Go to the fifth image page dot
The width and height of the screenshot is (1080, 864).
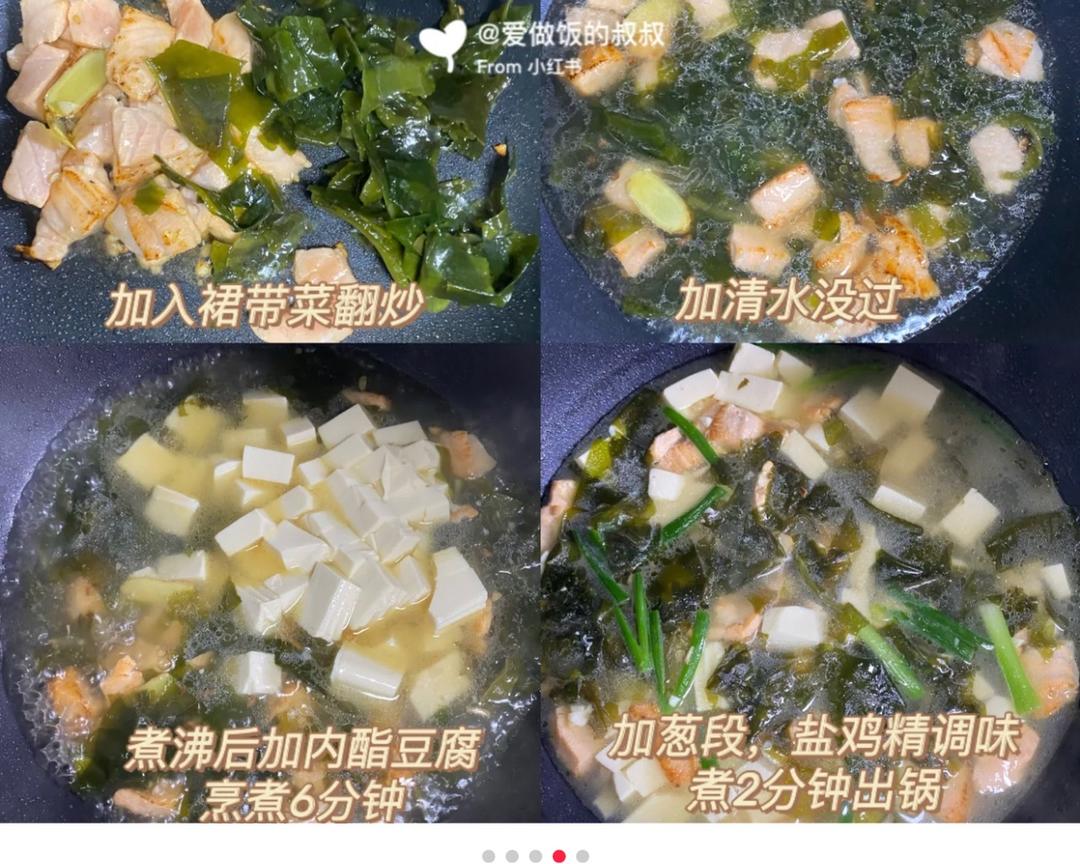point(583,856)
